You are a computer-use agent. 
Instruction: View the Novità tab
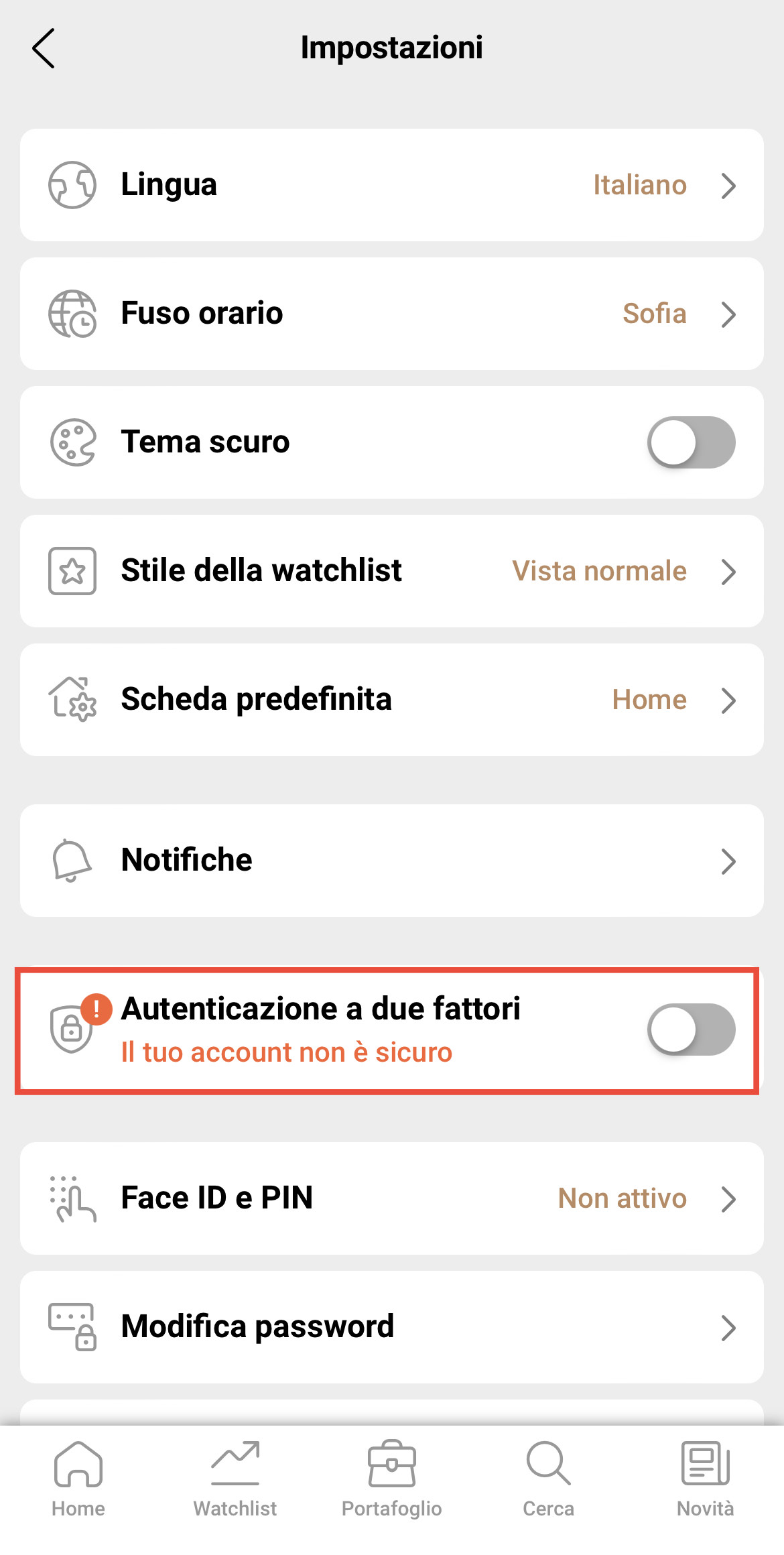[705, 1479]
